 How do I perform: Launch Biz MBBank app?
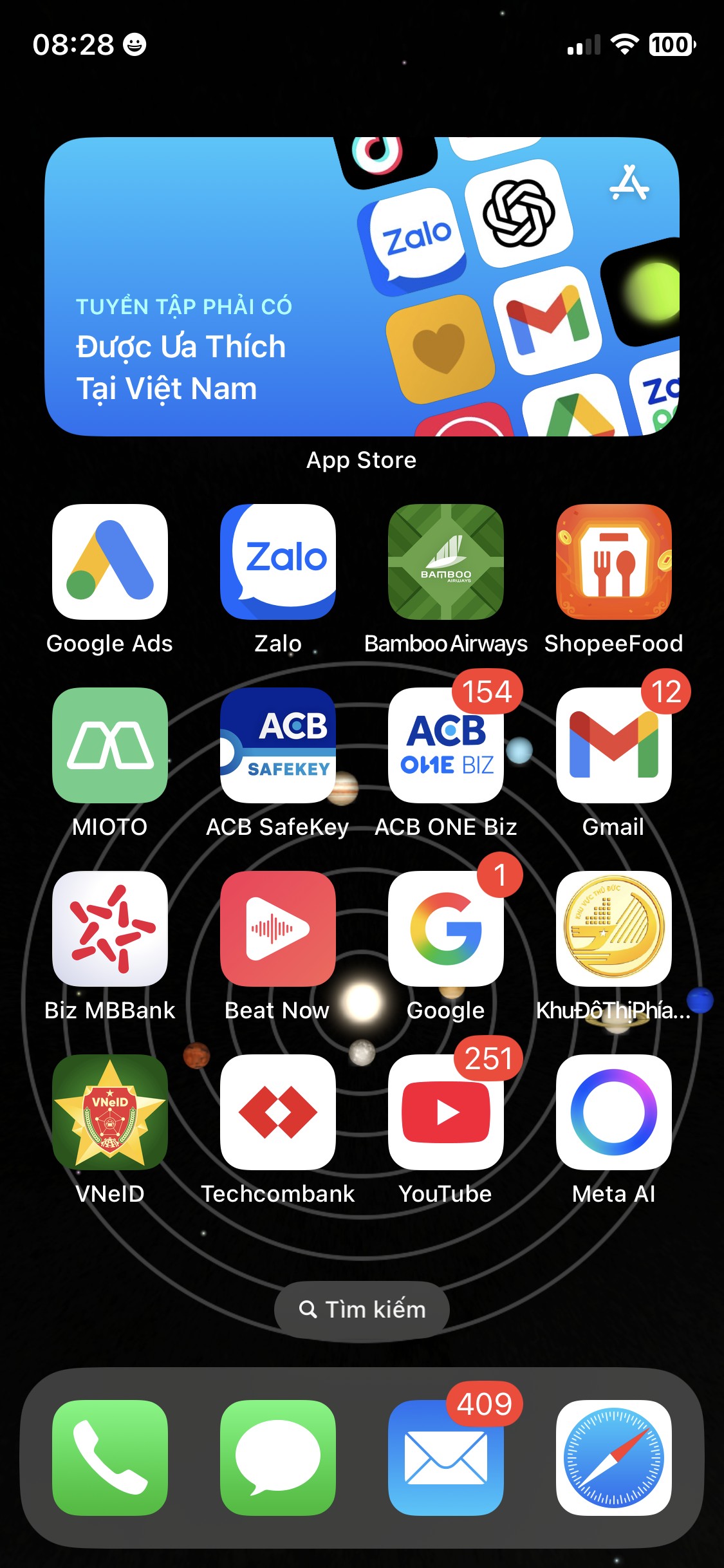110,929
